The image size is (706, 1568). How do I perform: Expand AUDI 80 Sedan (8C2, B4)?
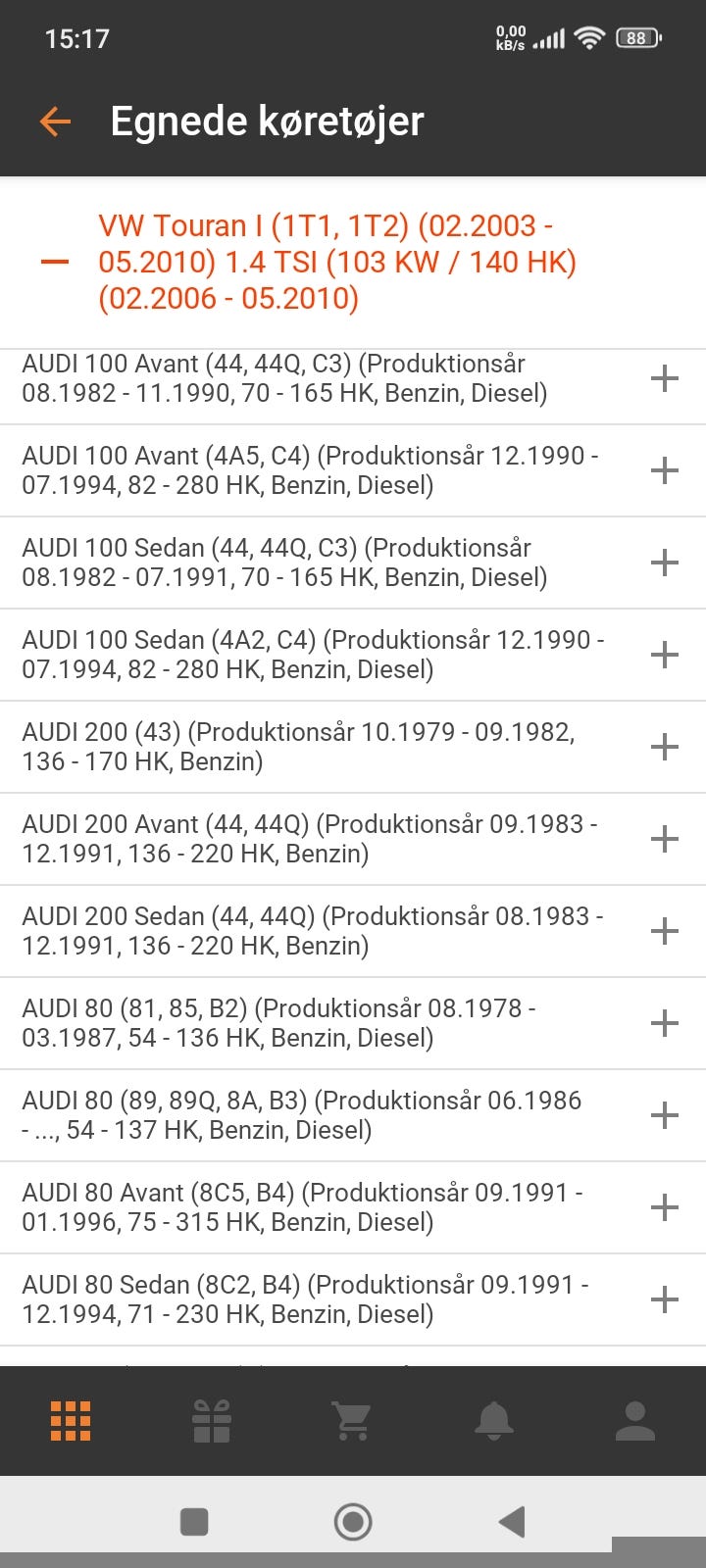(x=664, y=1299)
